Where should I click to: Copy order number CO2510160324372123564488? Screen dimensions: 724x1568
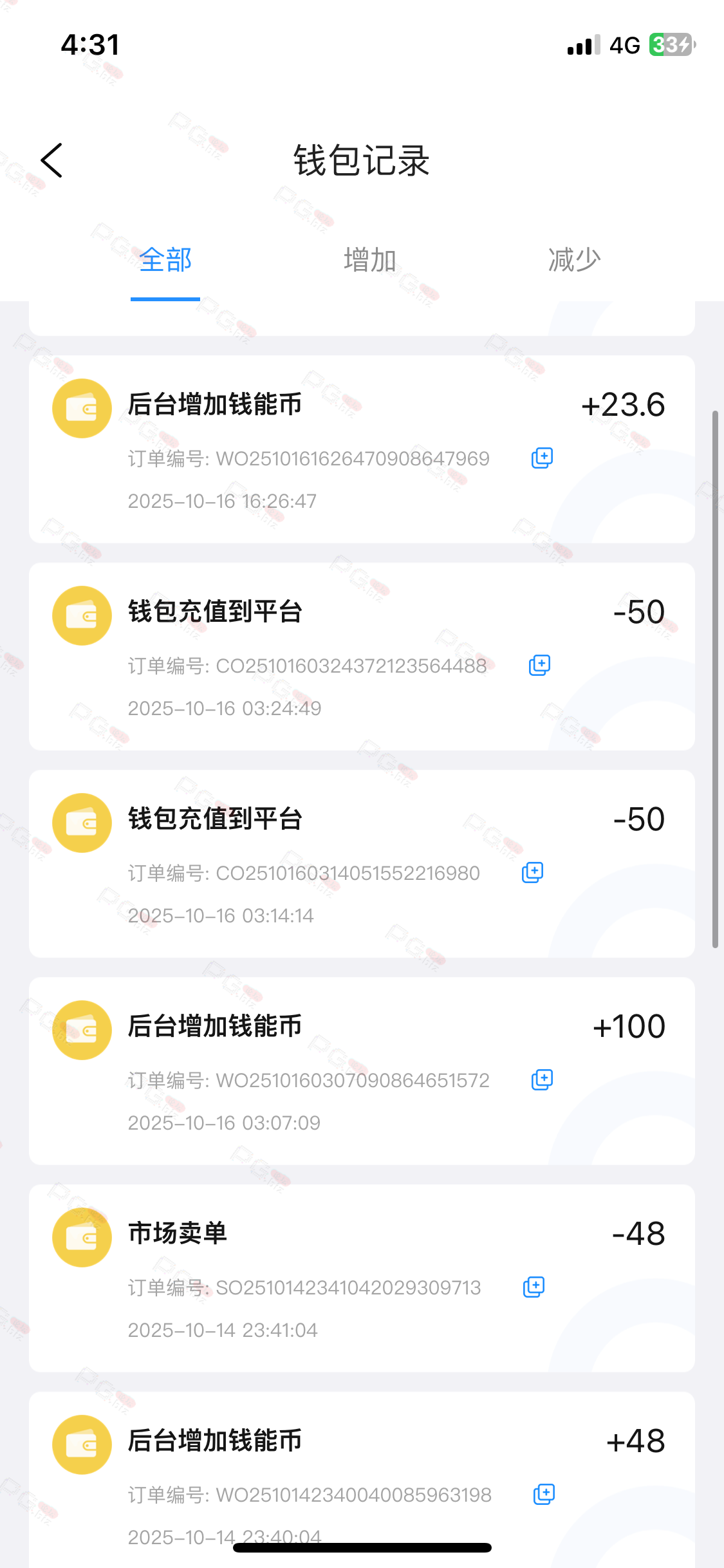pyautogui.click(x=539, y=666)
